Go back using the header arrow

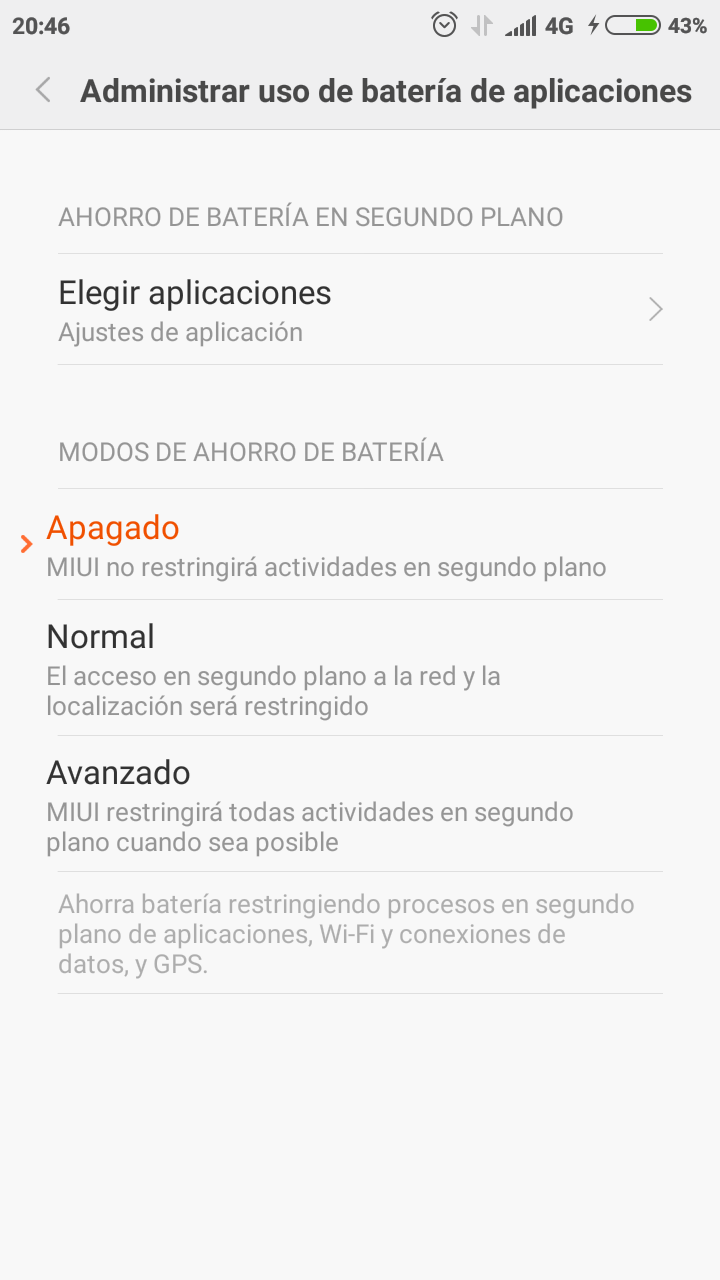click(x=43, y=91)
